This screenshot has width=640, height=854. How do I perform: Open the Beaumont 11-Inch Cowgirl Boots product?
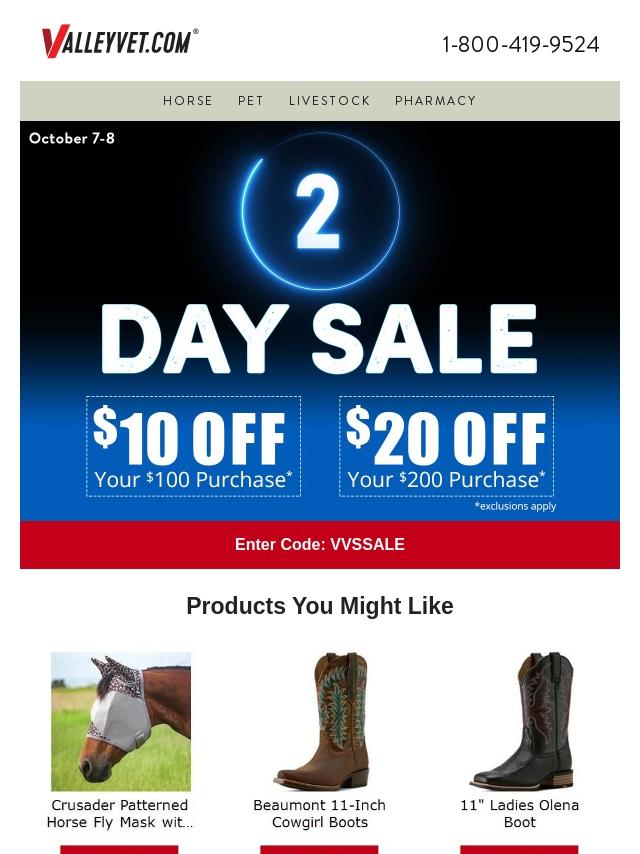320,722
